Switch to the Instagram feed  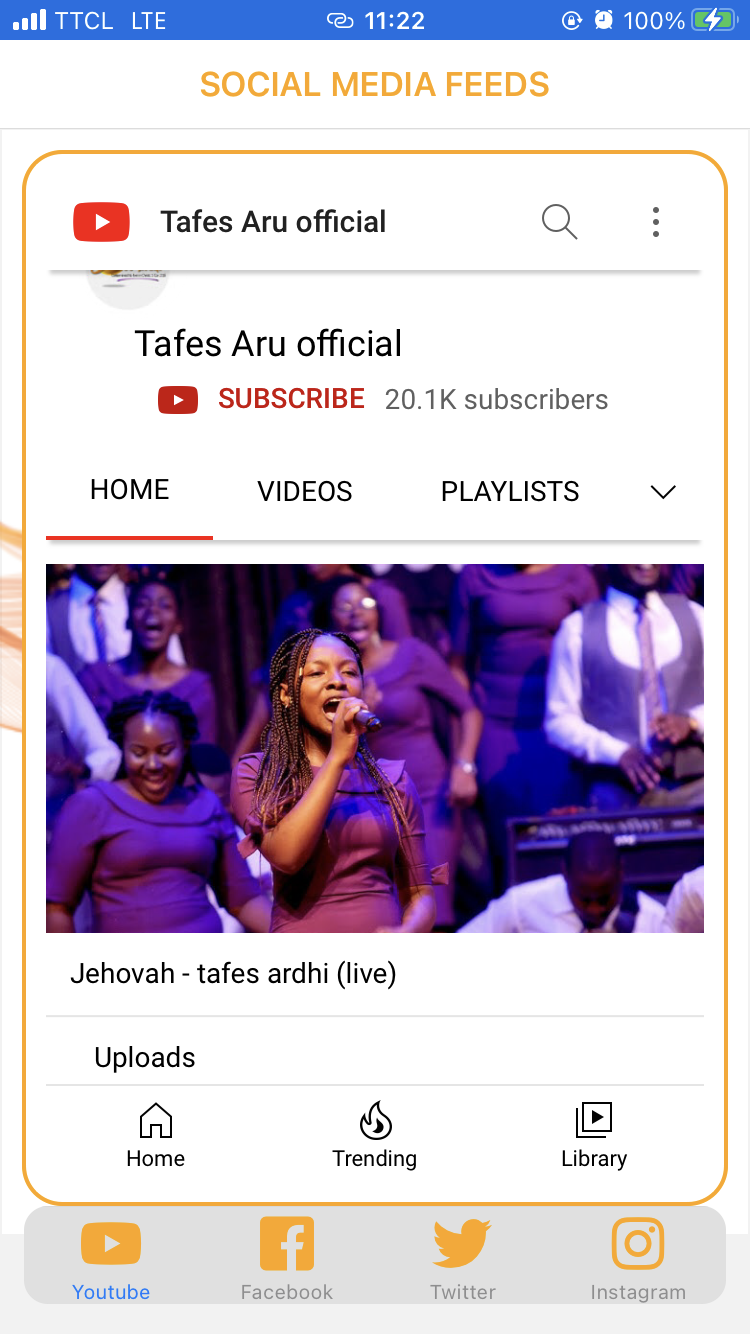pyautogui.click(x=638, y=1258)
